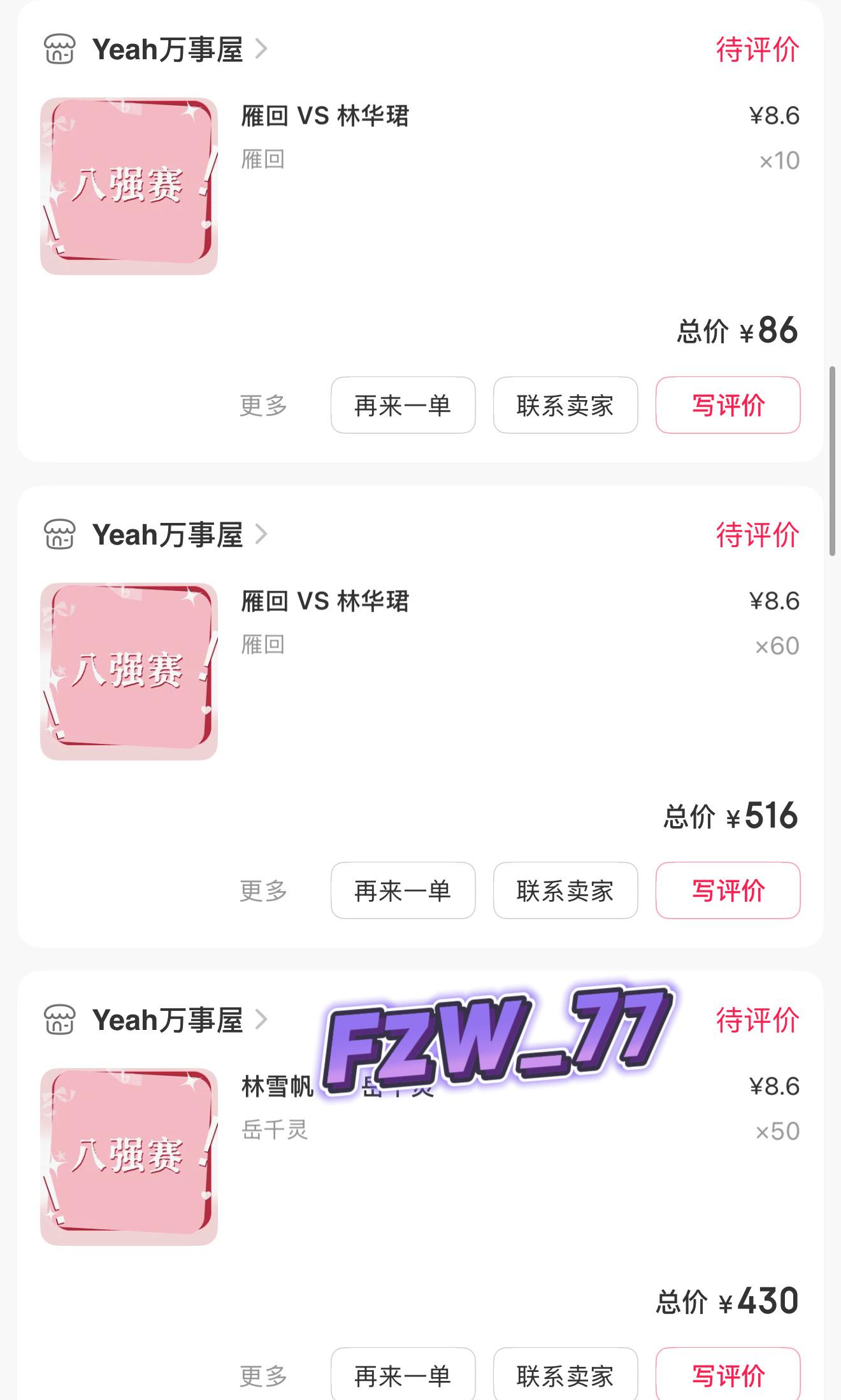The width and height of the screenshot is (841, 1400).
Task: Write a review for the ¥86 order
Action: click(x=728, y=406)
